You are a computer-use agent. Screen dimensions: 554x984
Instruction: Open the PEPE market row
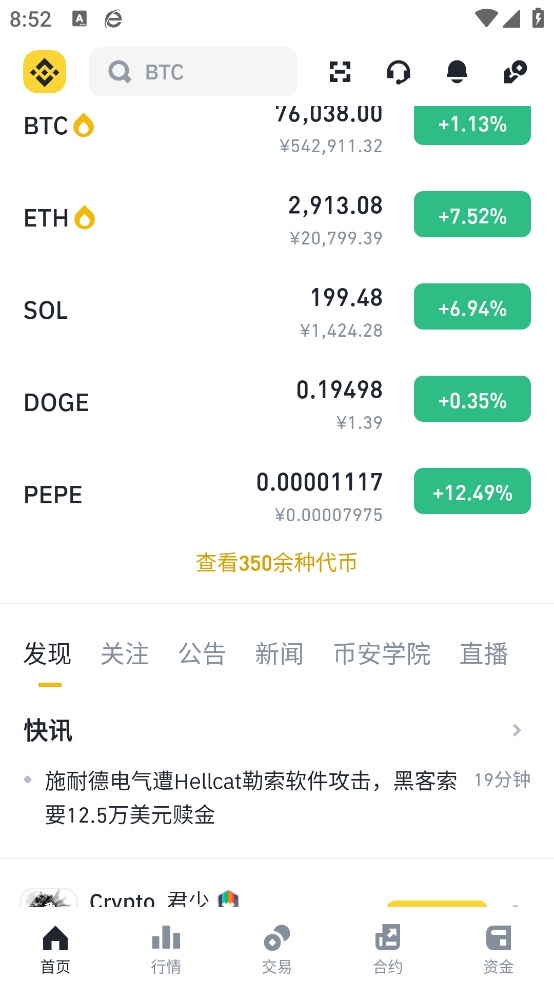(x=277, y=495)
